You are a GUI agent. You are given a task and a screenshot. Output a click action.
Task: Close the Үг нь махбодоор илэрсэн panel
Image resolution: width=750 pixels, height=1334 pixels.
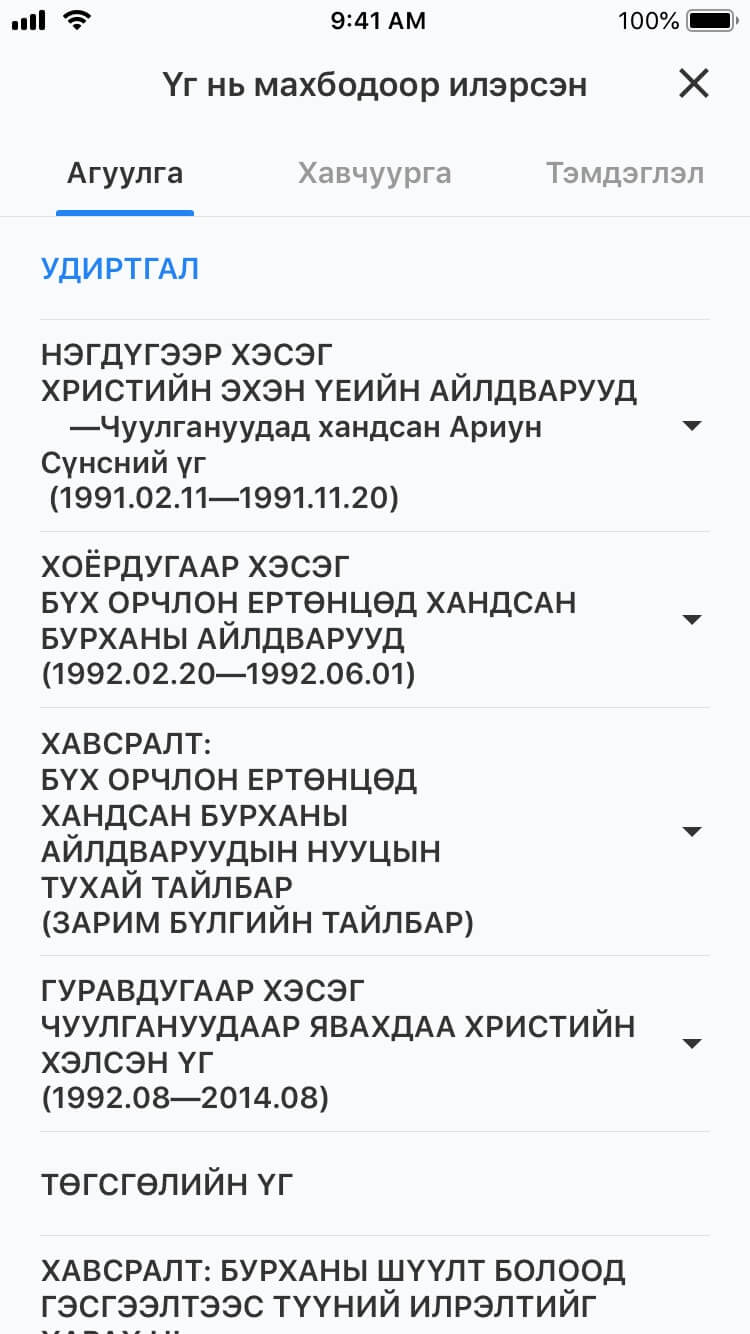693,84
